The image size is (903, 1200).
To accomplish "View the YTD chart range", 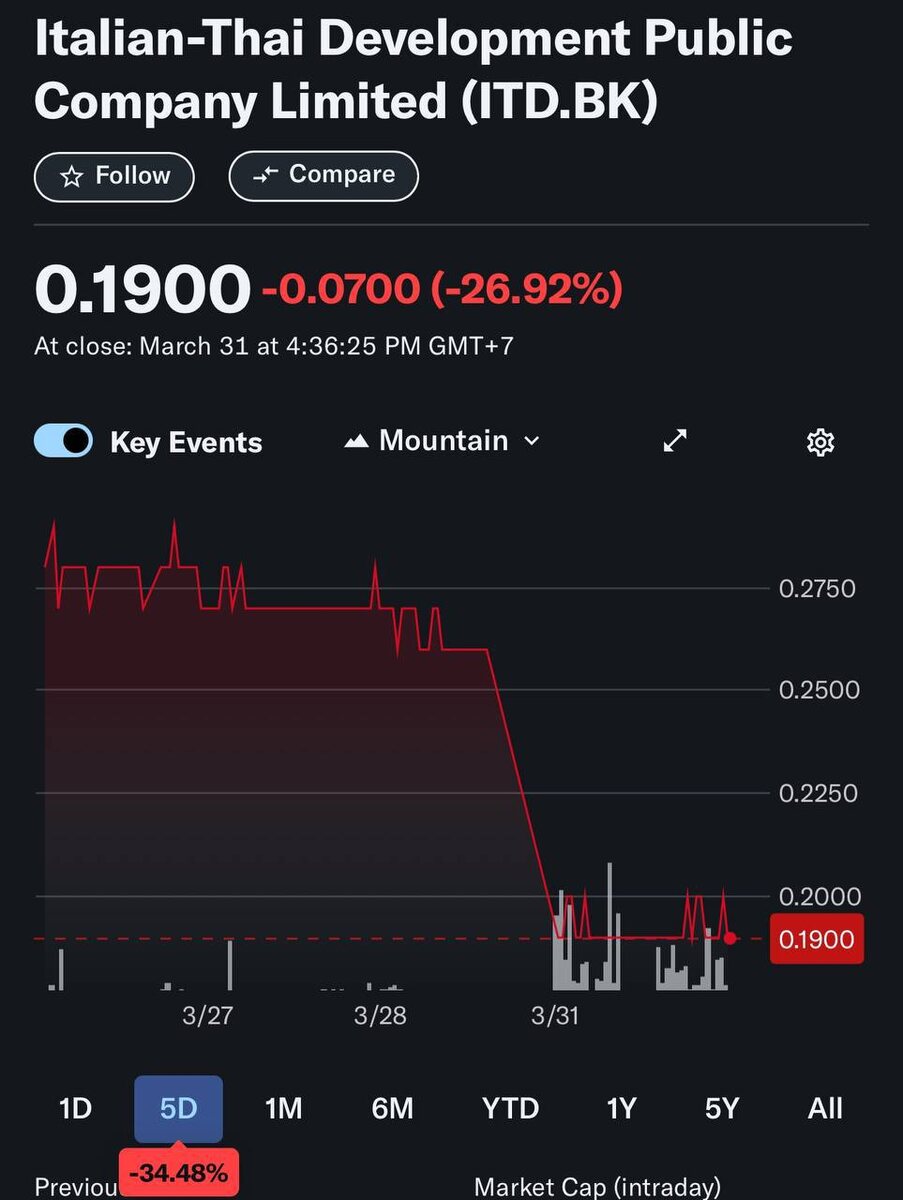I will pyautogui.click(x=510, y=1108).
